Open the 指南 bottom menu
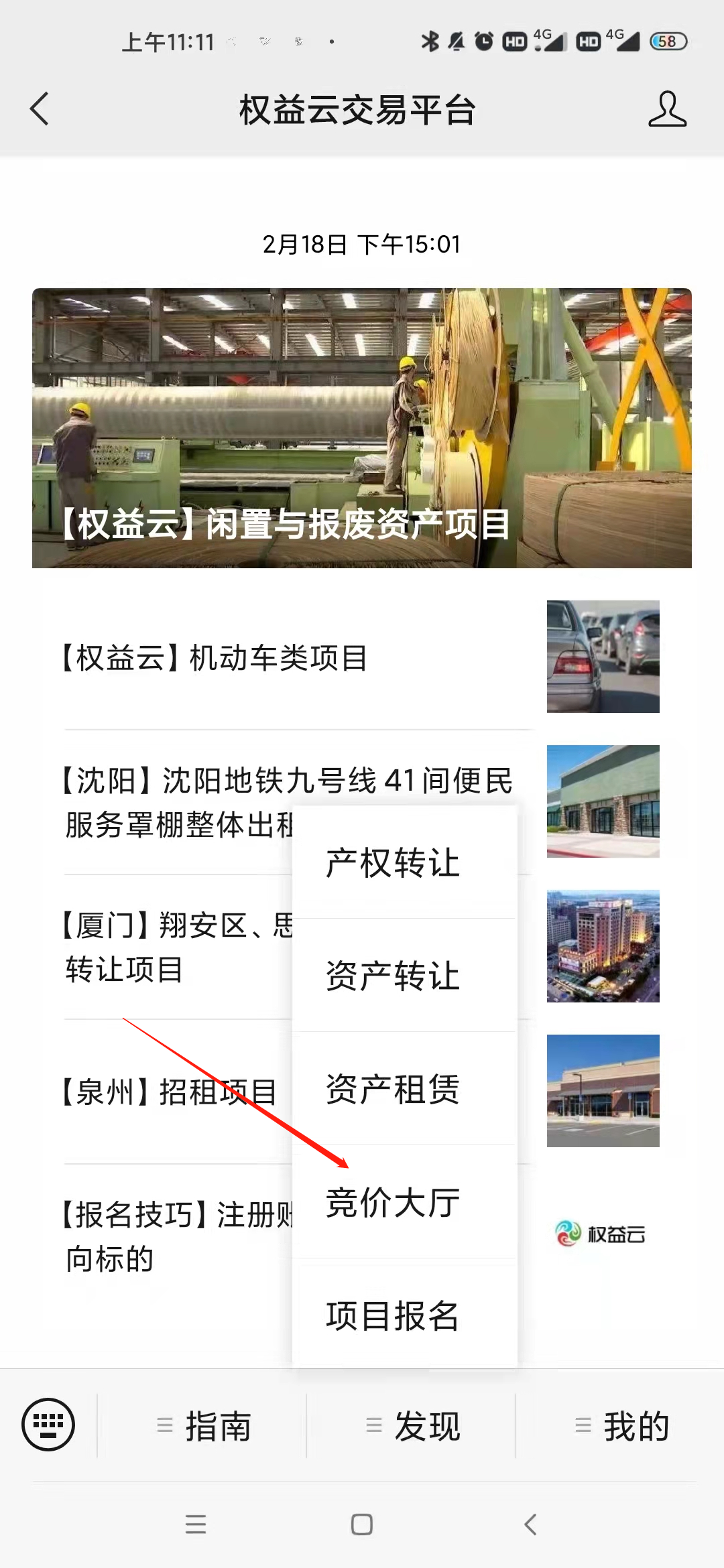The width and height of the screenshot is (724, 1568). (204, 1426)
